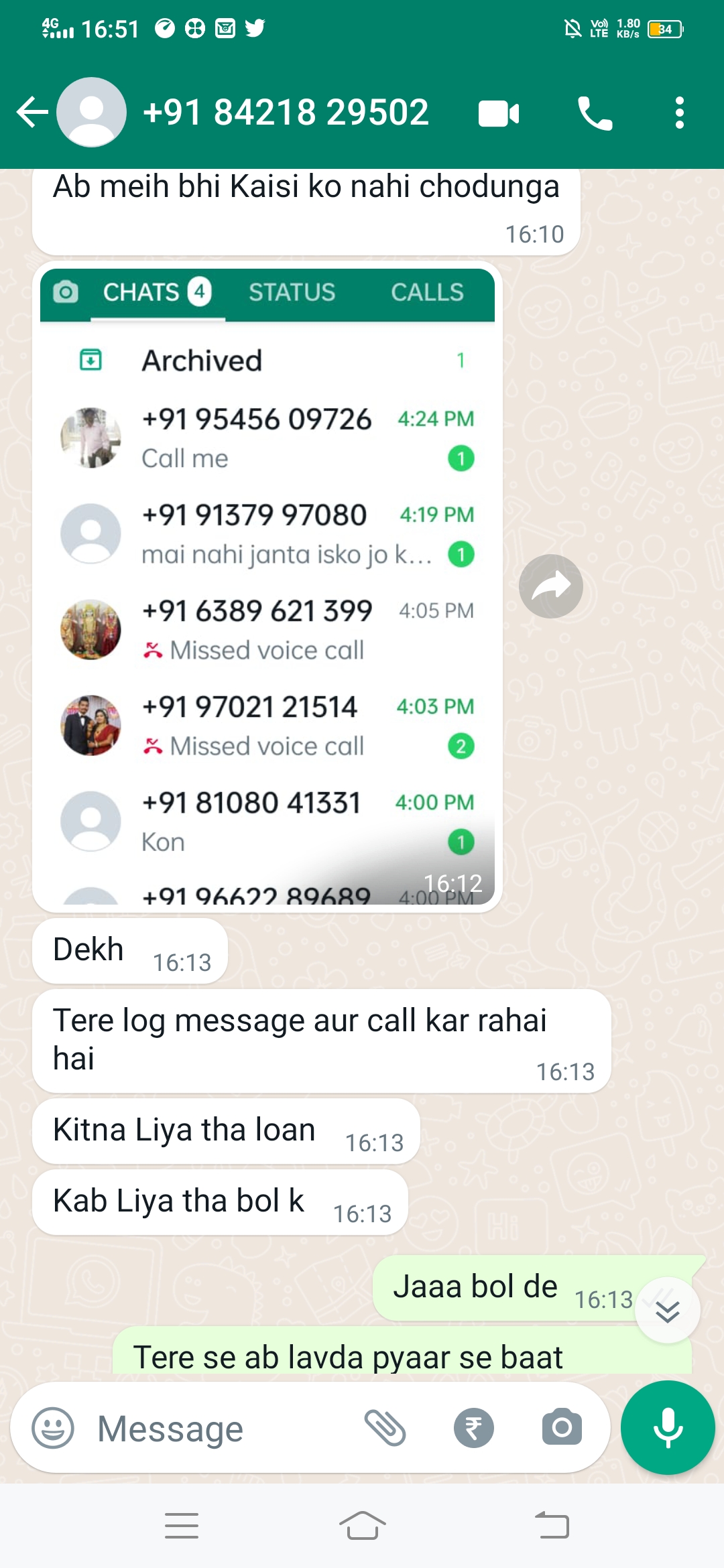This screenshot has width=724, height=1568.
Task: Start a video call with this contact
Action: tap(499, 113)
